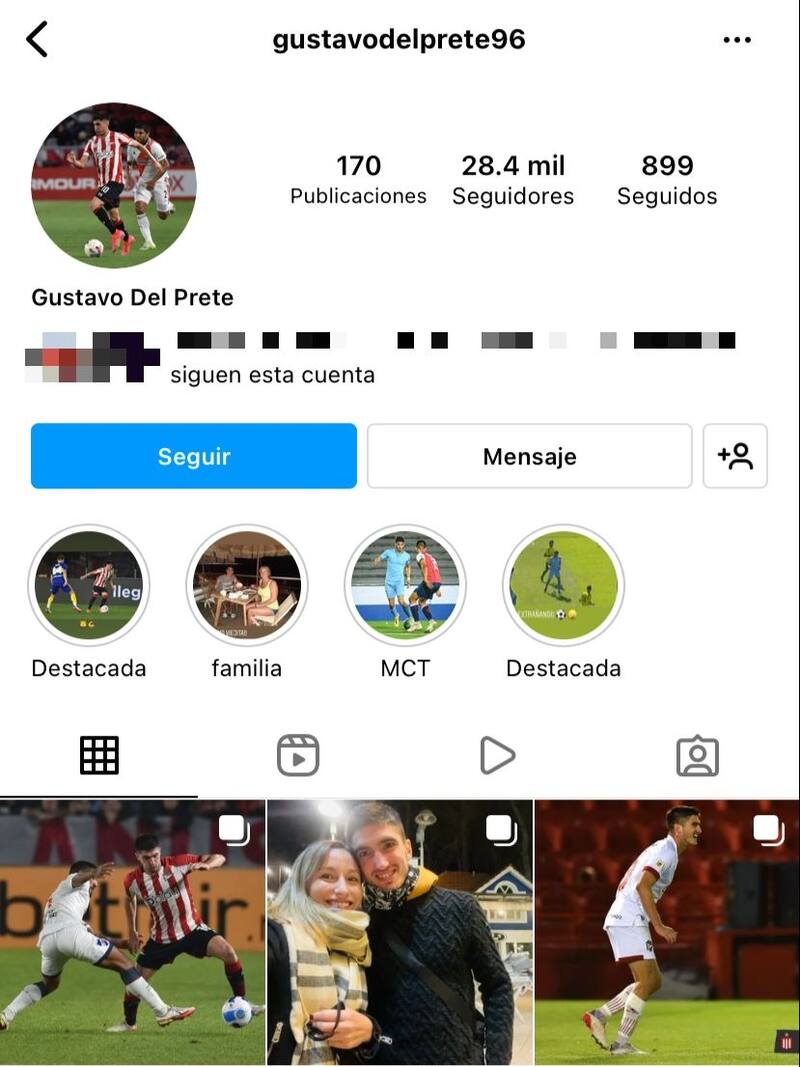Open the first post with red-striped player
Viewport: 800px width, 1067px height.
(x=132, y=931)
